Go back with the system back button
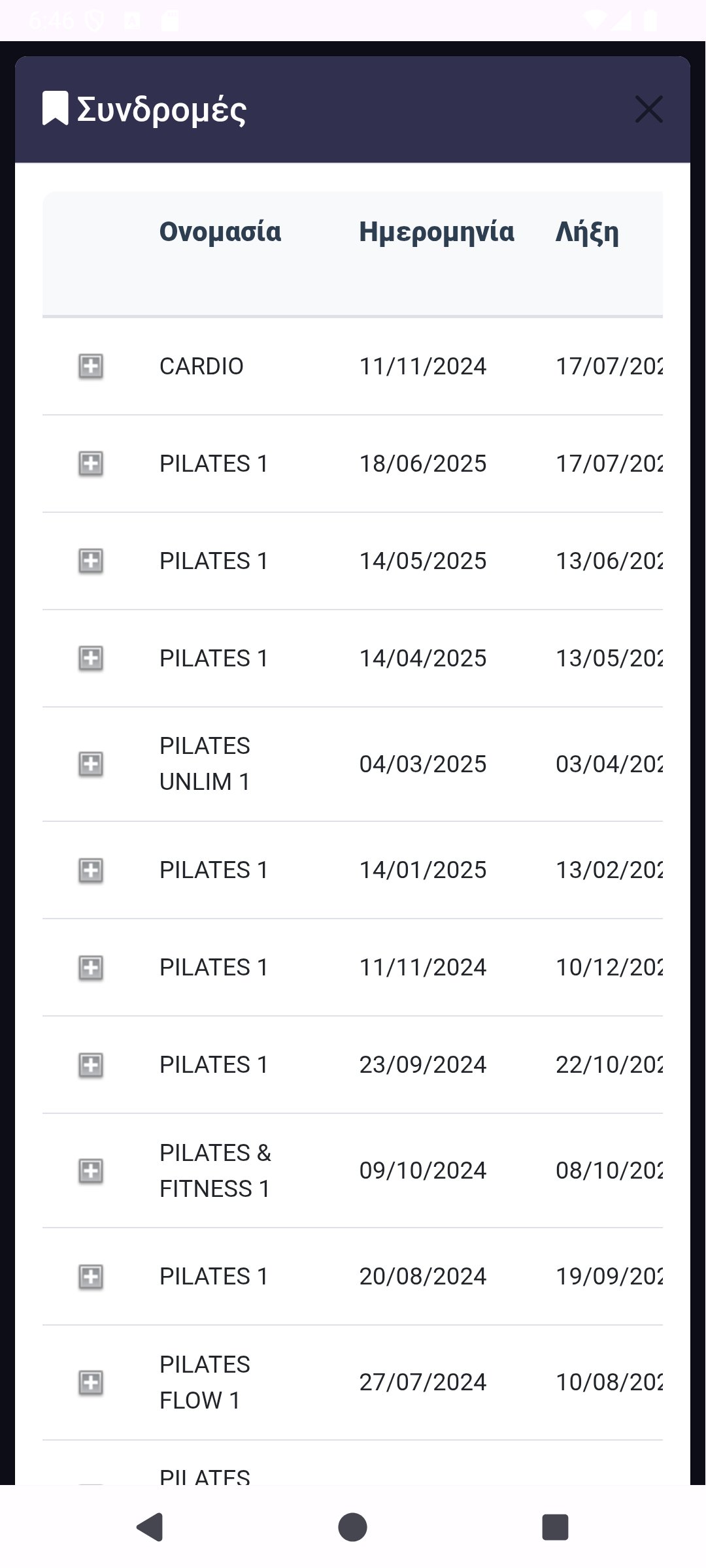 point(150,1527)
